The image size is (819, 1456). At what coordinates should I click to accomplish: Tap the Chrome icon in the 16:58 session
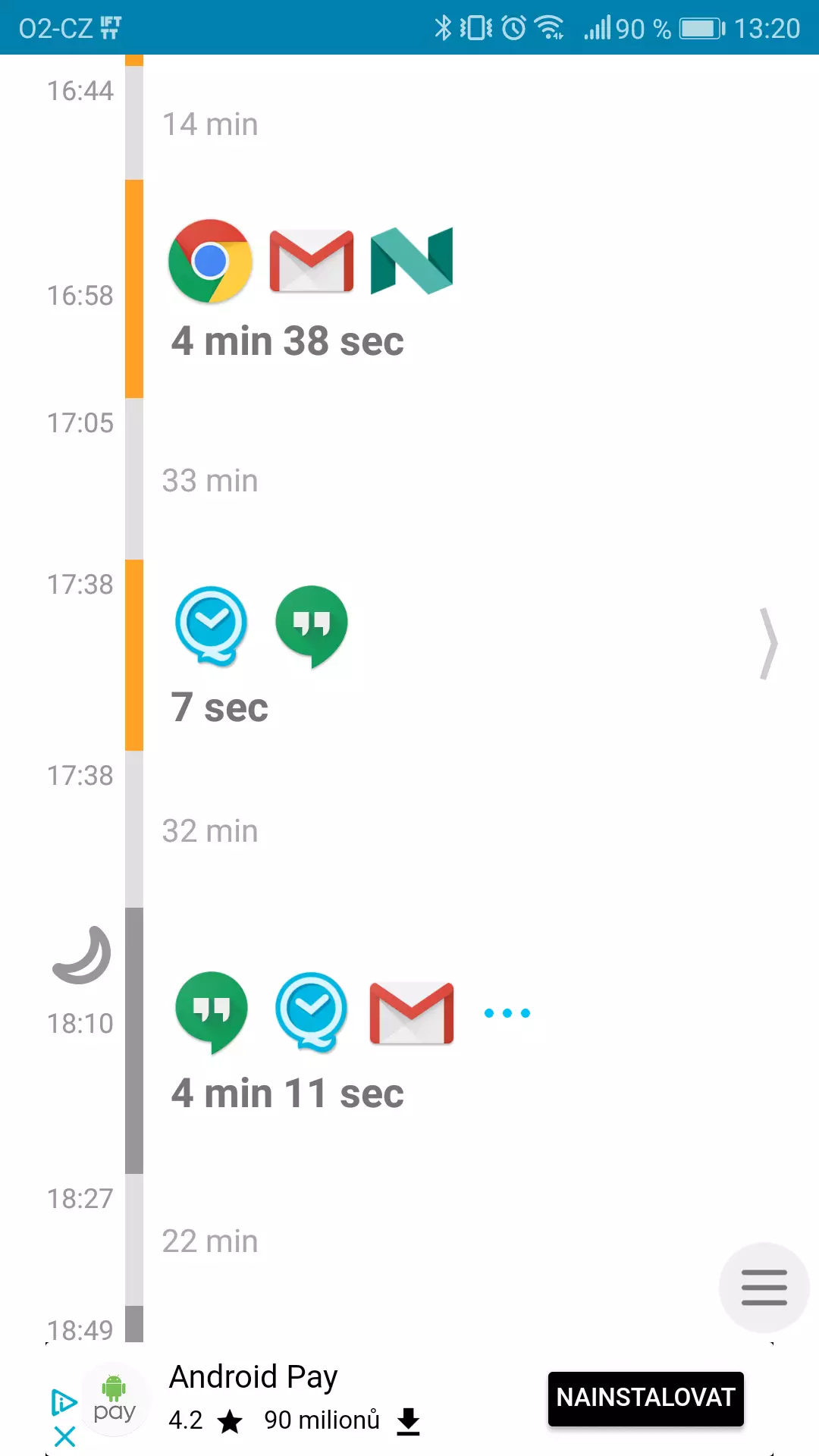pos(210,261)
